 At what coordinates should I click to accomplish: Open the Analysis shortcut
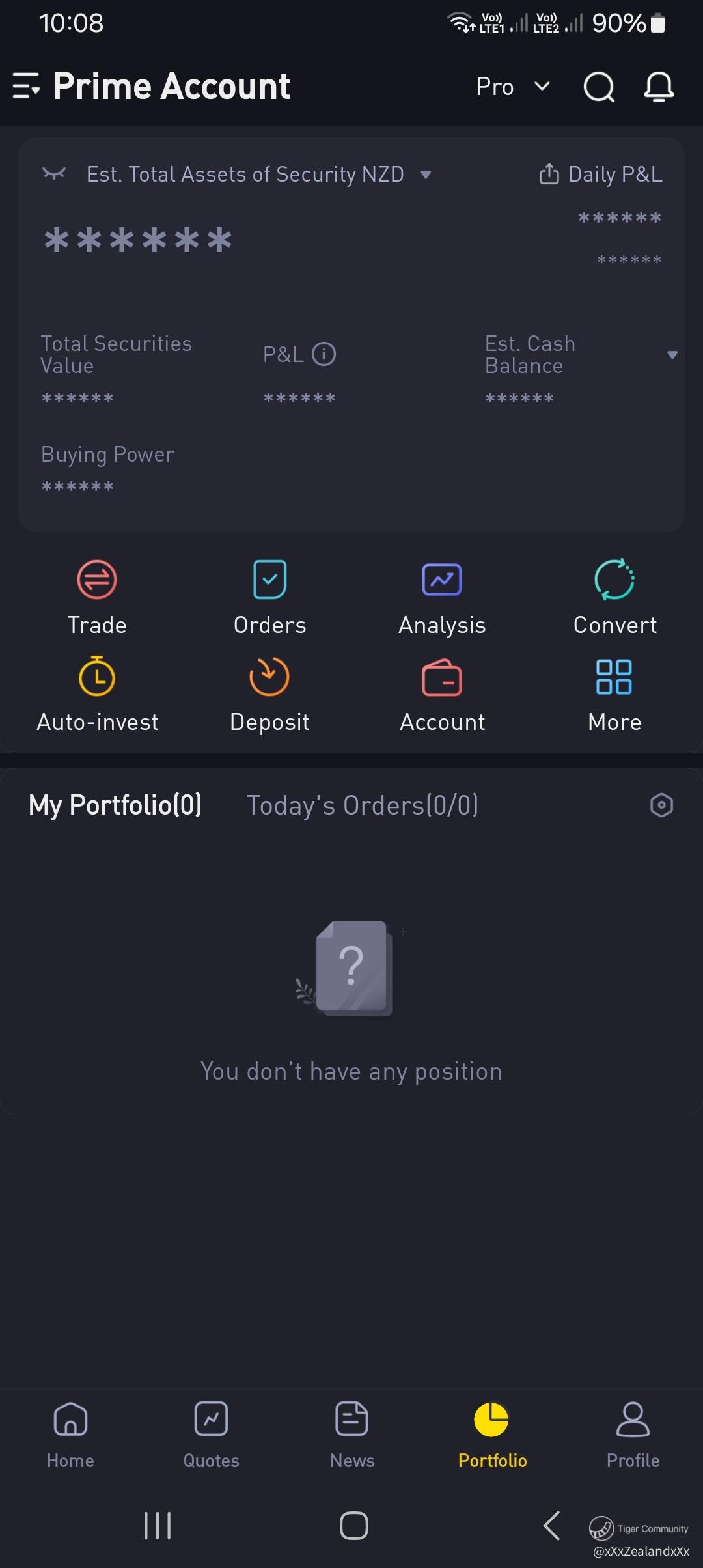(442, 597)
